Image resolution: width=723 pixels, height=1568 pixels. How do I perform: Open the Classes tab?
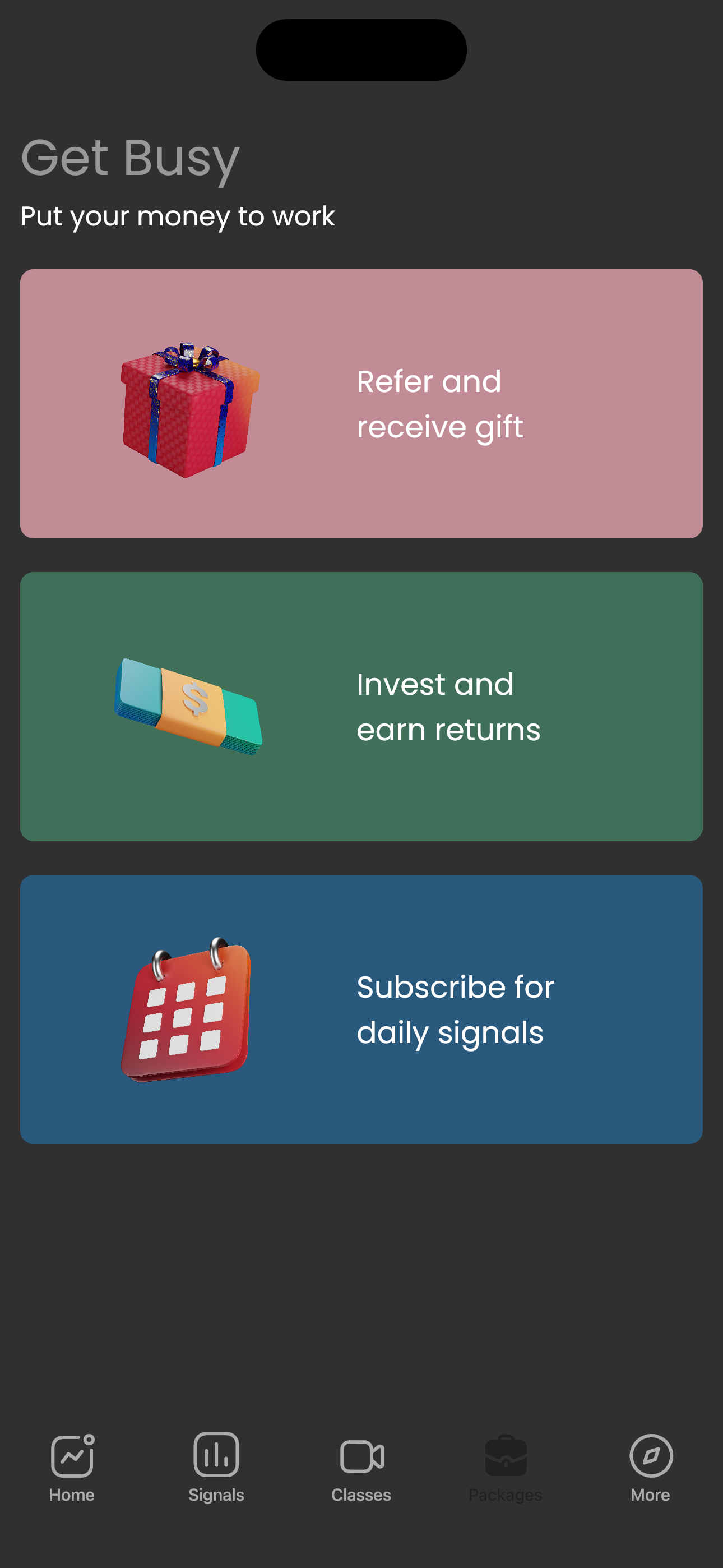(361, 1468)
